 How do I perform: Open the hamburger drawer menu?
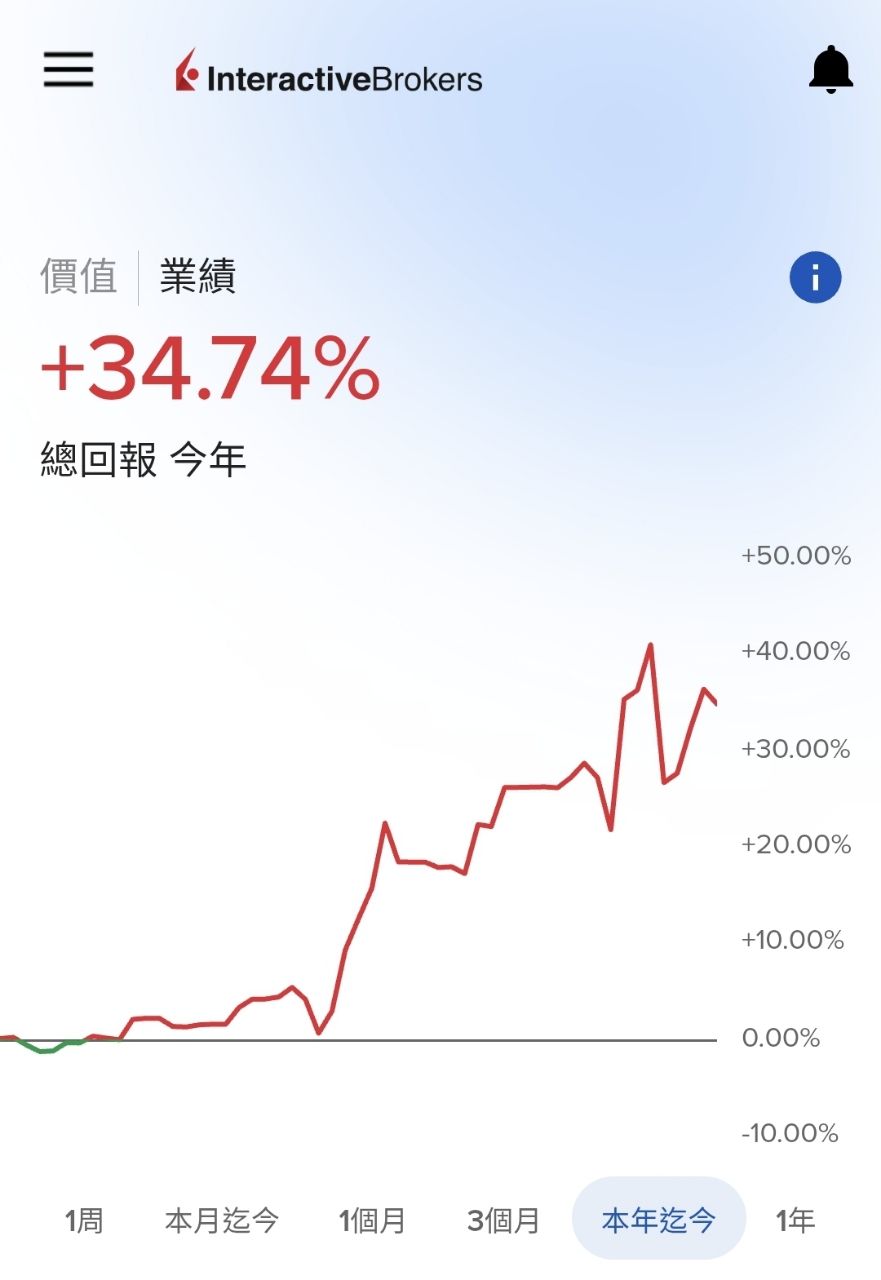(x=68, y=70)
